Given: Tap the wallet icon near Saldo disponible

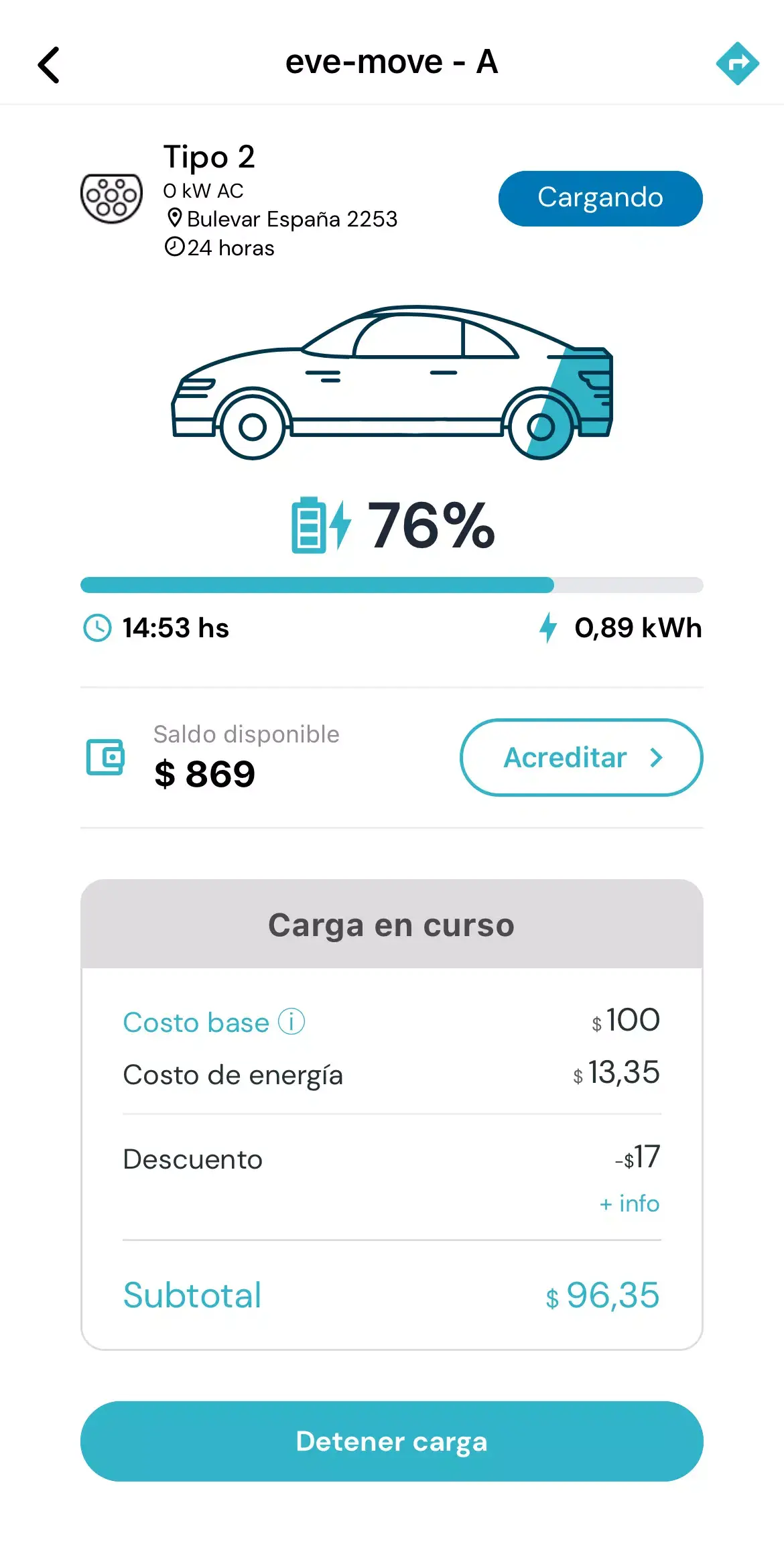Looking at the screenshot, I should point(105,757).
